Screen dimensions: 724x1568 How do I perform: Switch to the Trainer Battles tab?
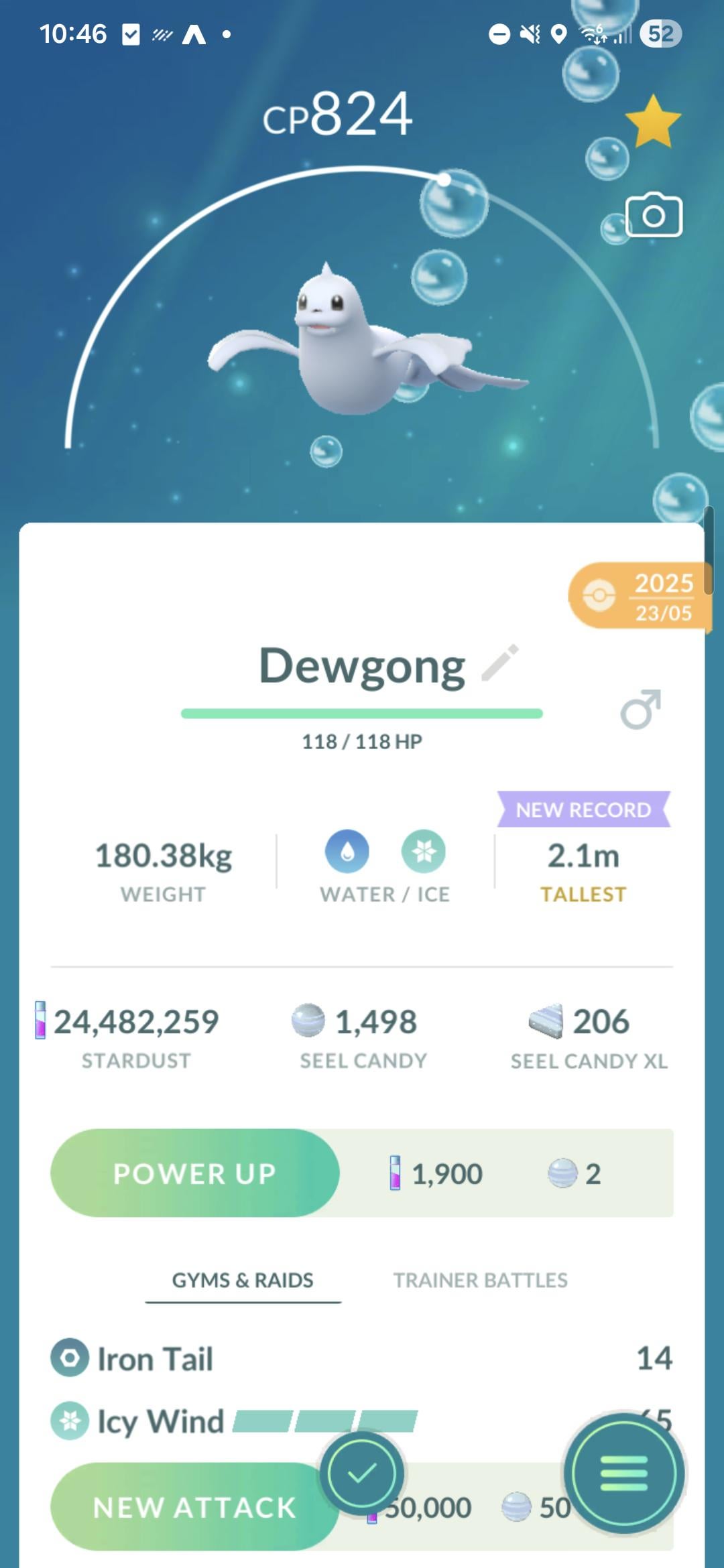(480, 1280)
